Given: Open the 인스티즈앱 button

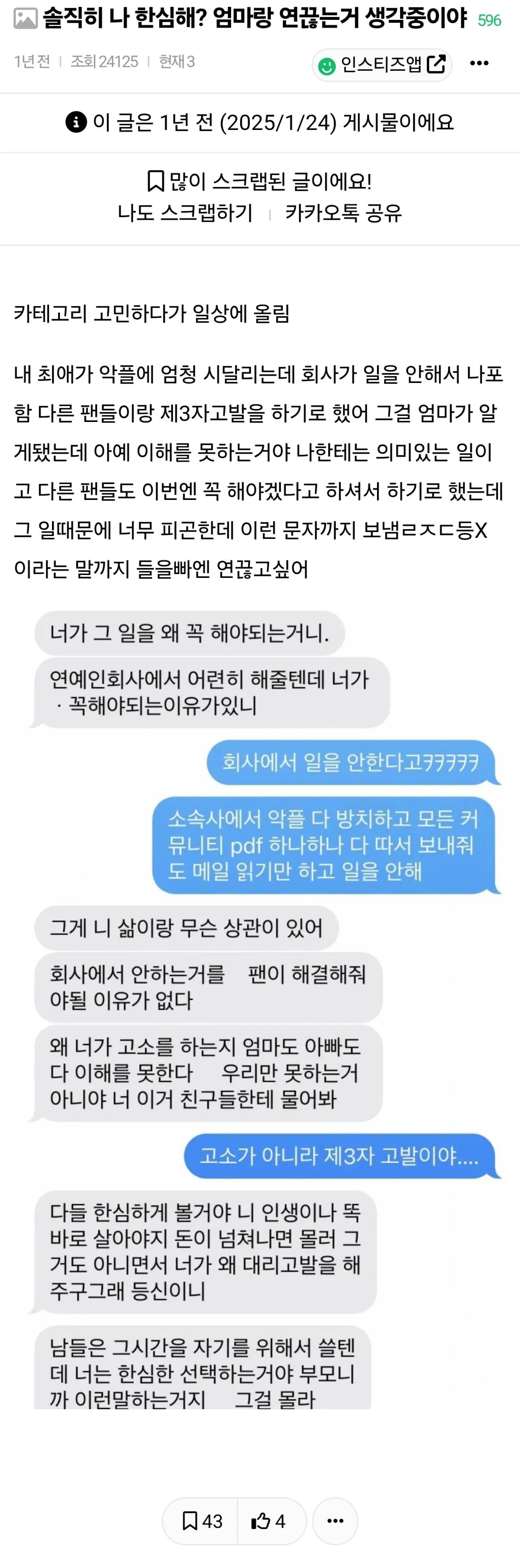Looking at the screenshot, I should click(382, 64).
